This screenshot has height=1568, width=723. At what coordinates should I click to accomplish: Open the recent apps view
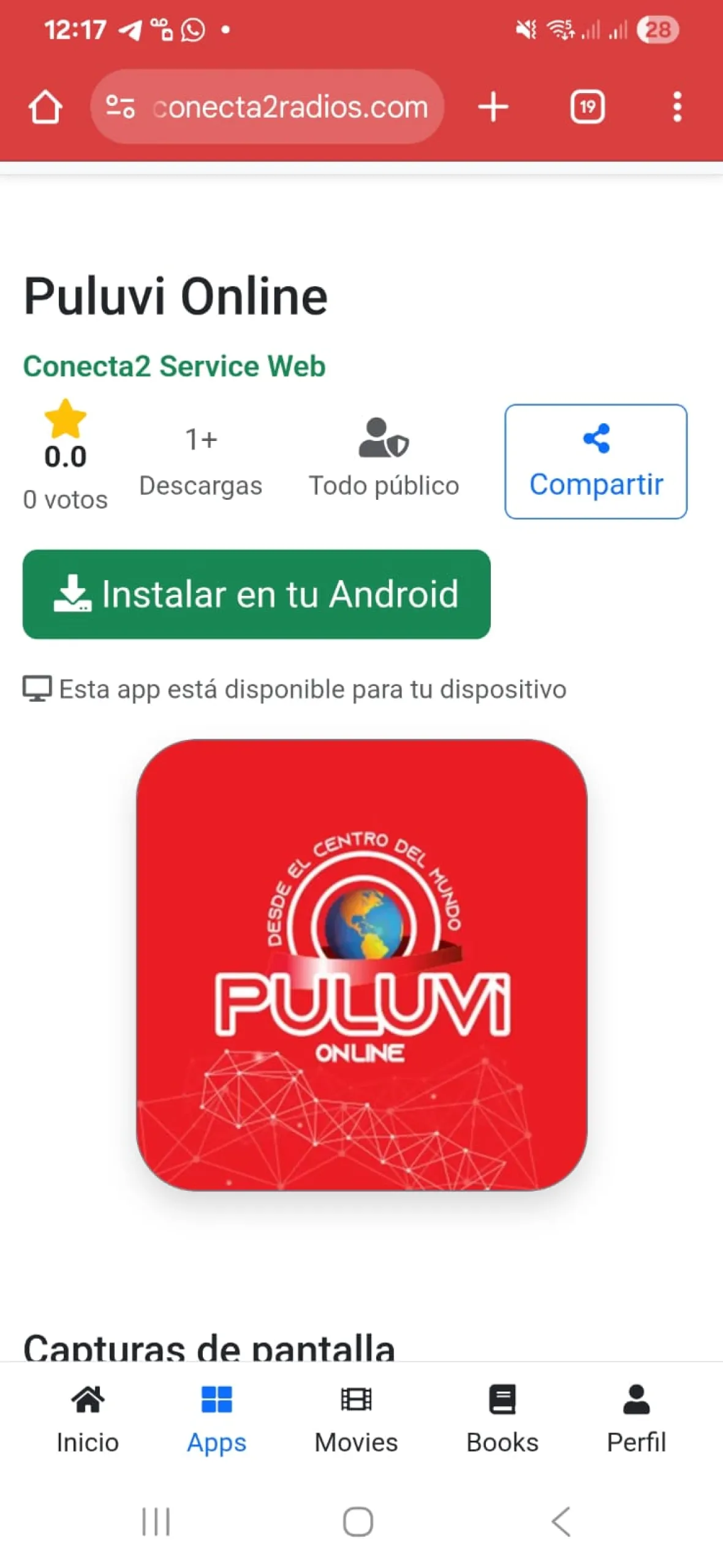156,1521
